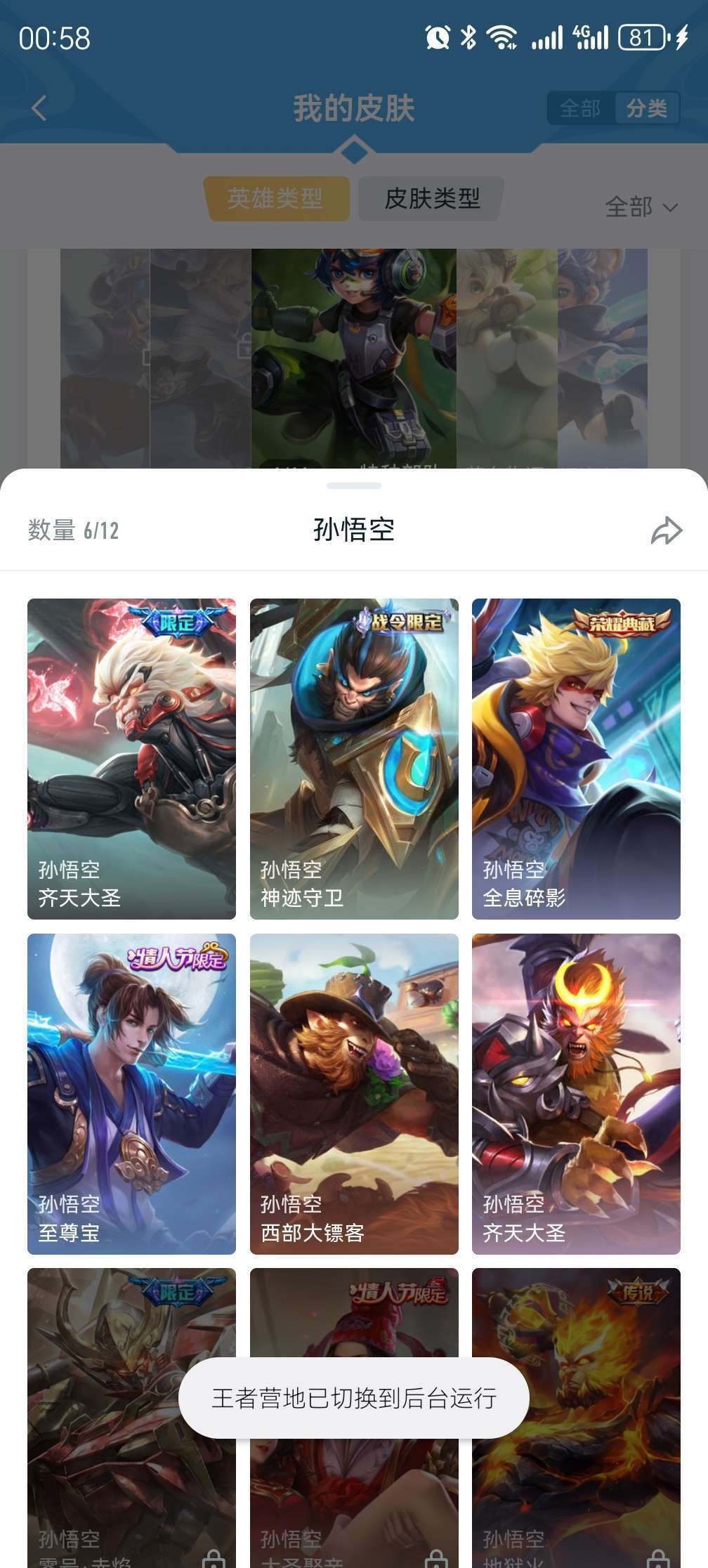
Task: Share the 孙悟空 skin collection
Action: [666, 530]
